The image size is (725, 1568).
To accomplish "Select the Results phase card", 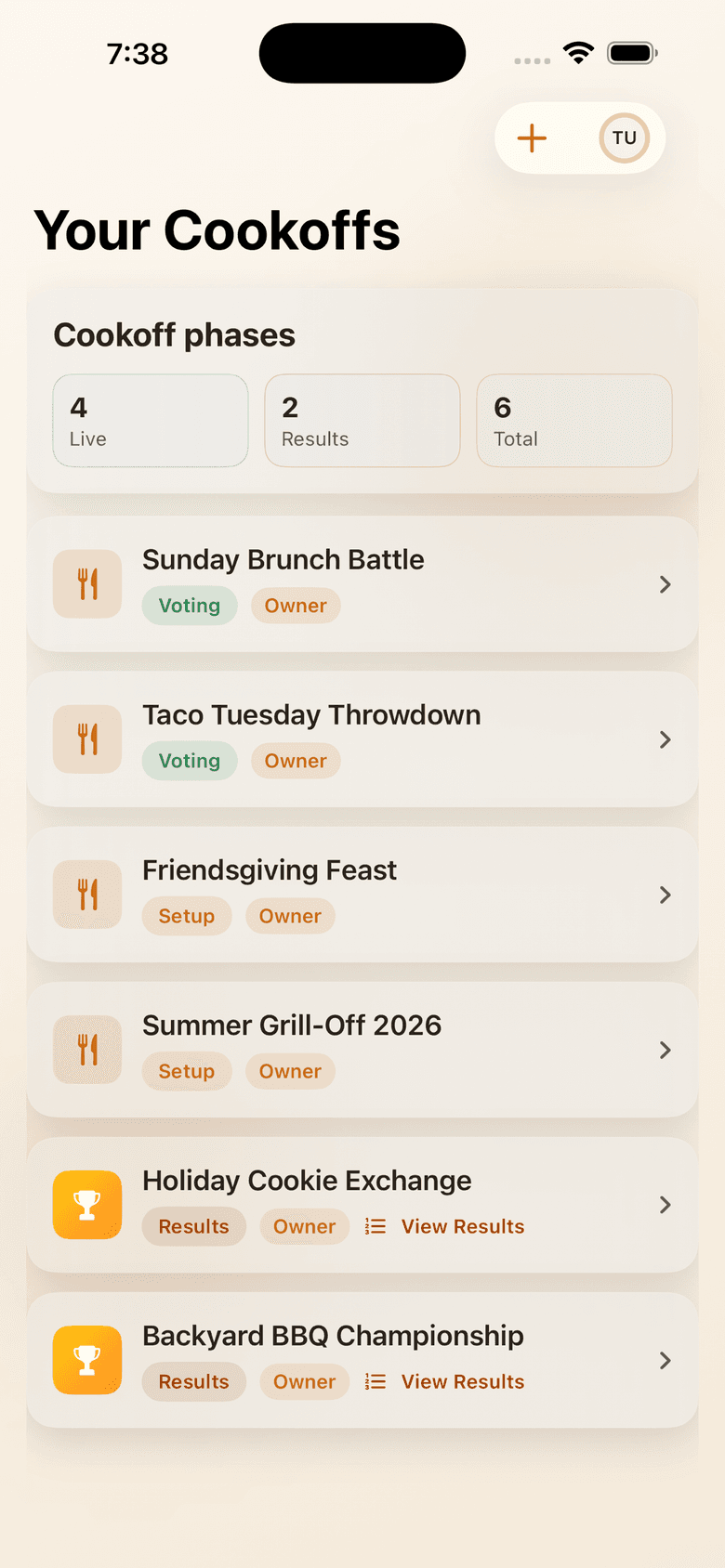I will tap(362, 420).
